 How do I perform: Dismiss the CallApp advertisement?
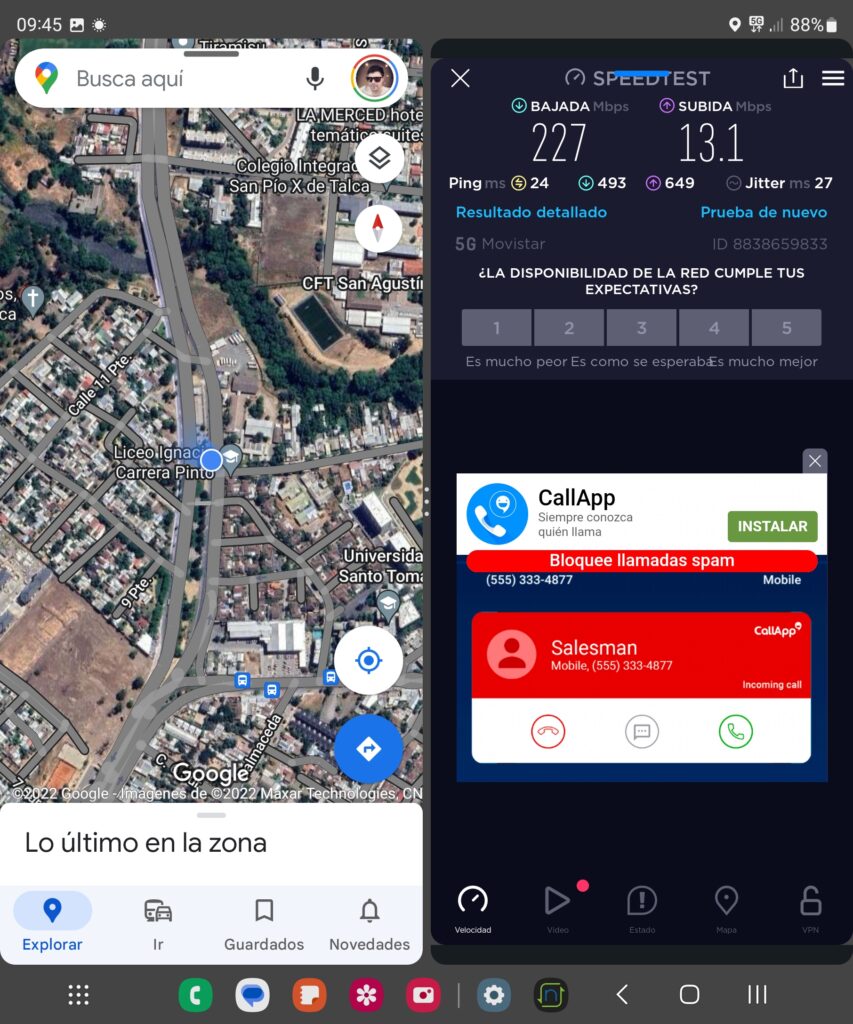(x=815, y=461)
